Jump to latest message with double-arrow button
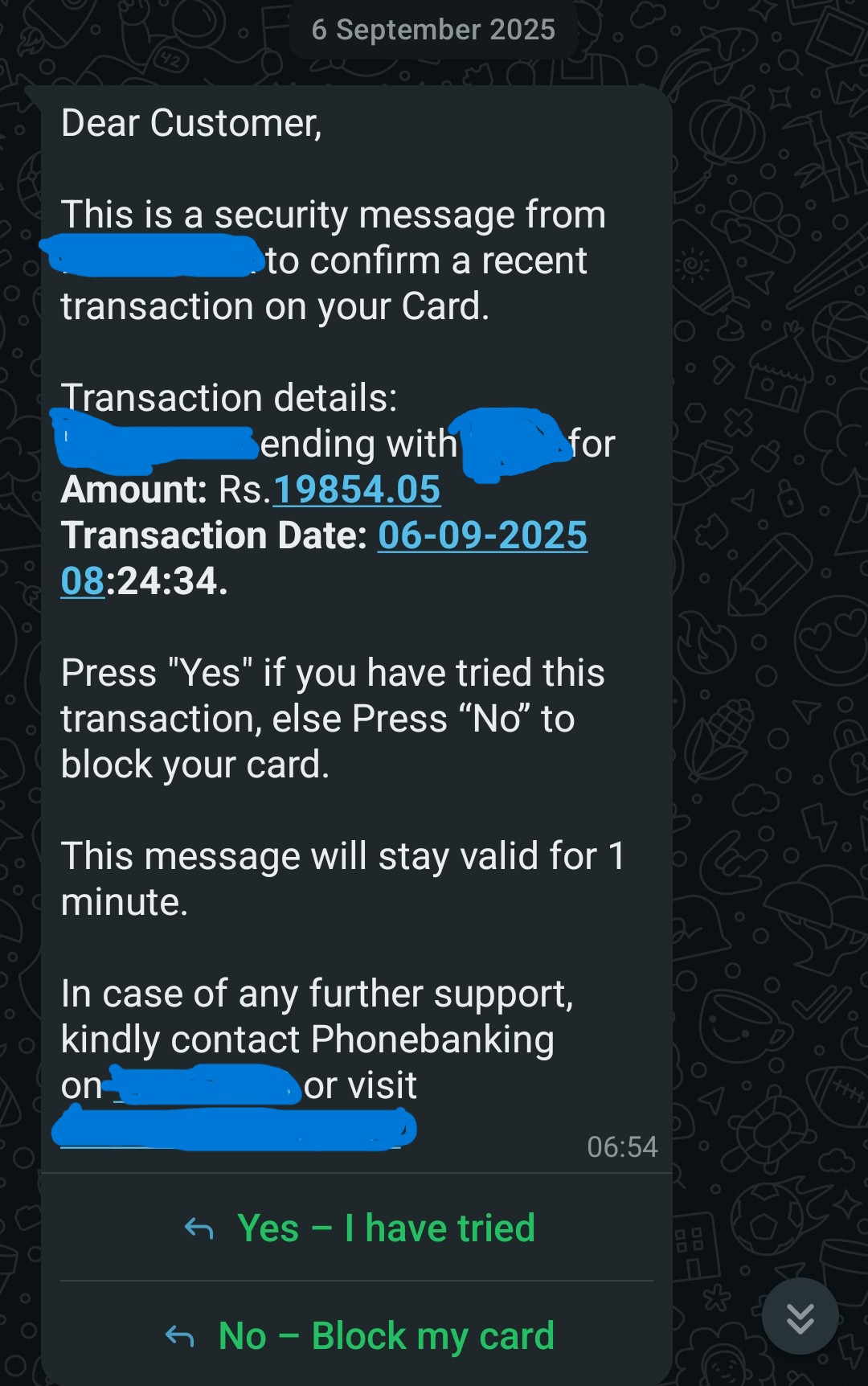This screenshot has width=868, height=1386. pos(800,1316)
